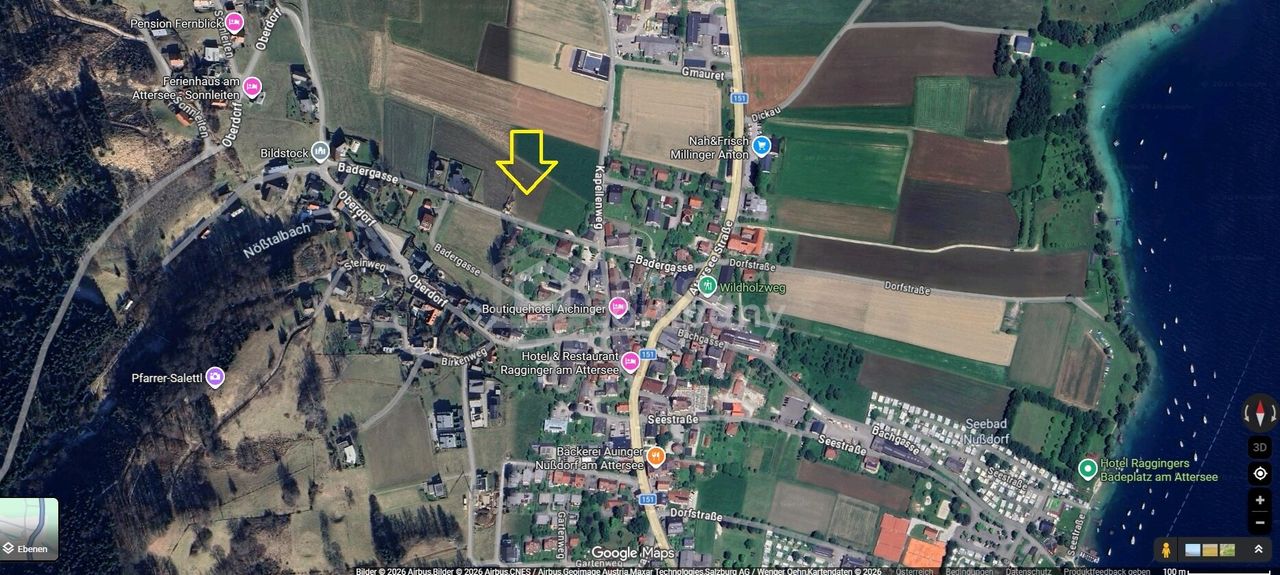Screen dimensions: 1280x575
Task: Open Hotel Raggingers Badeplatz marker
Action: [x=1087, y=469]
